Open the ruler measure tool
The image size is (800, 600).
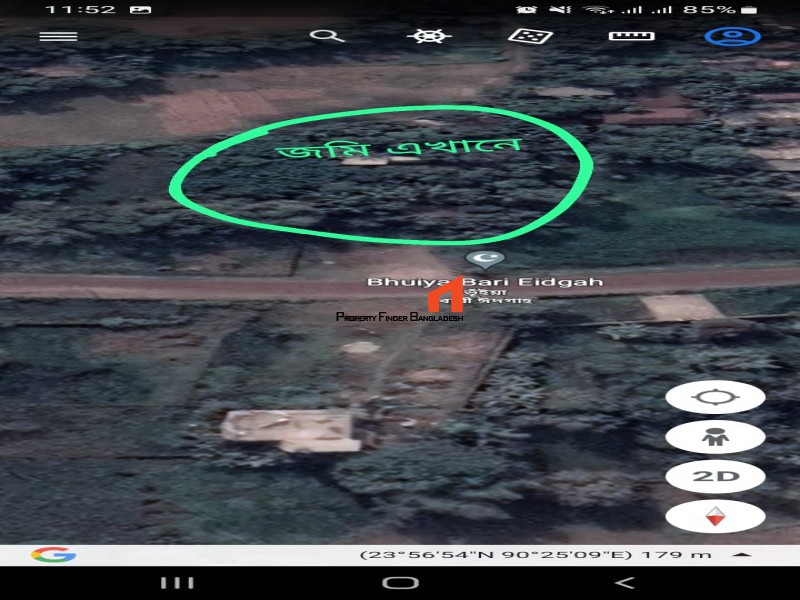pos(632,36)
